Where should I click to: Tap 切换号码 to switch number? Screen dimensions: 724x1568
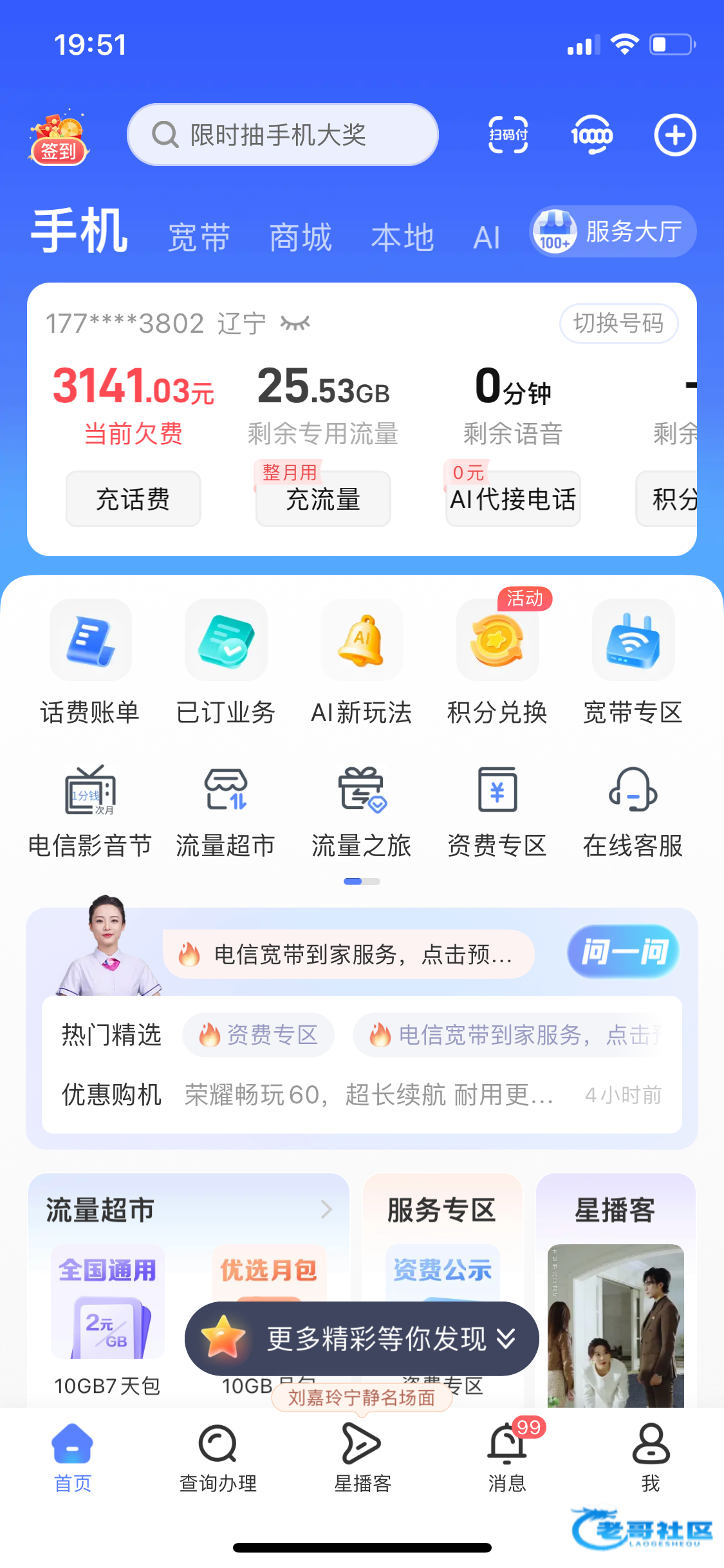click(x=618, y=323)
